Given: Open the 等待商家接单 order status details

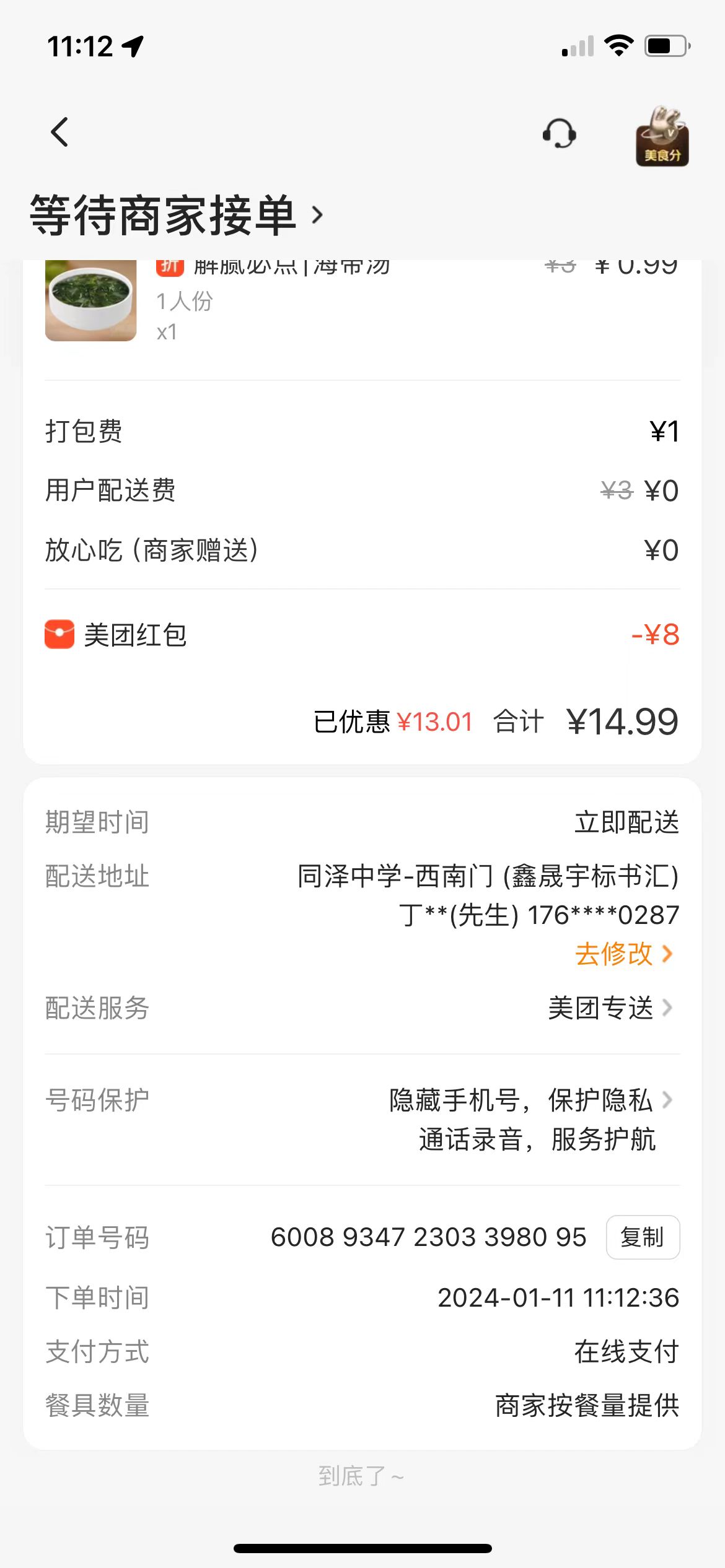Looking at the screenshot, I should pos(177,216).
